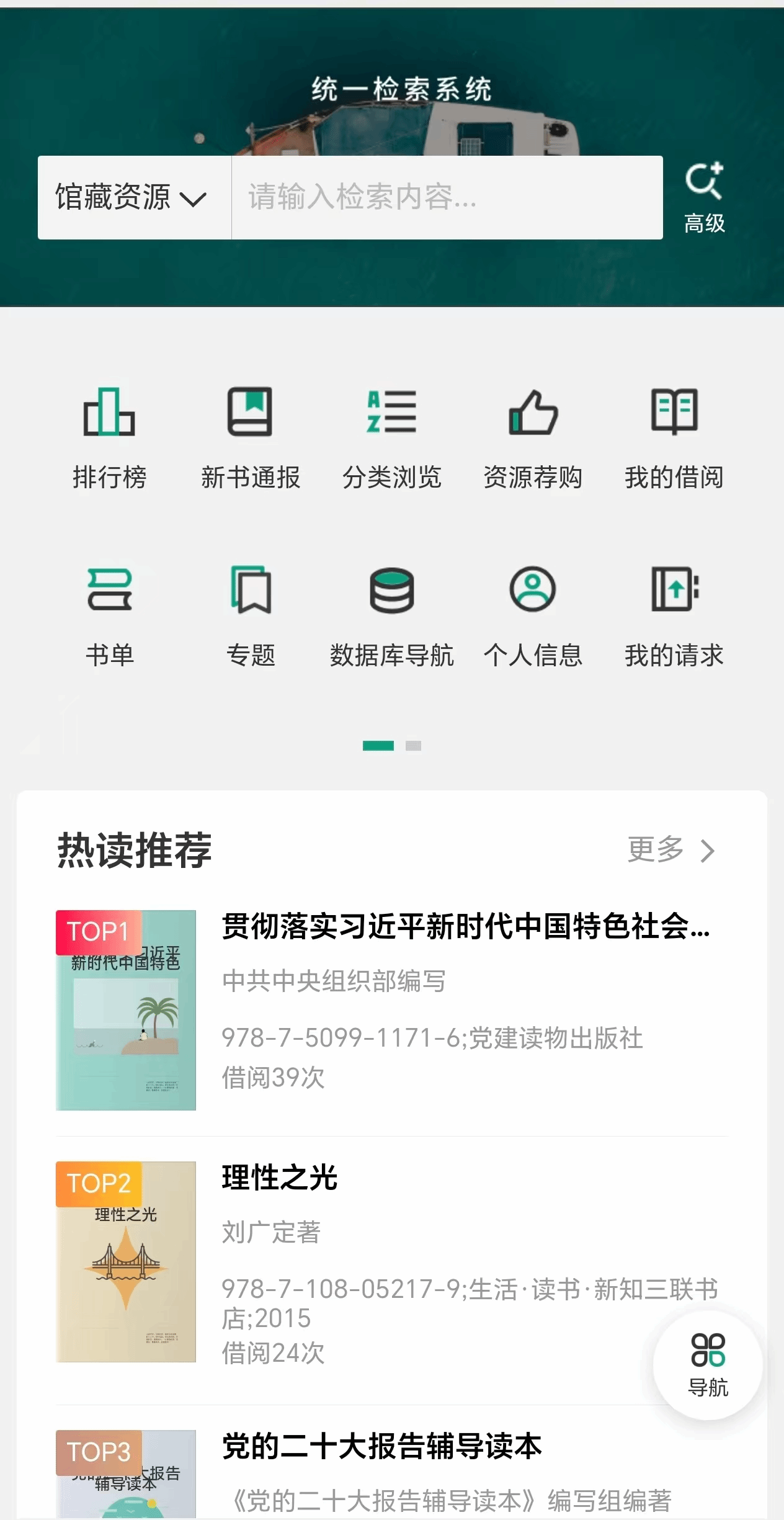Screen dimensions: 784x1520
Task: Open 排行榜 rankings
Action: pos(109,437)
